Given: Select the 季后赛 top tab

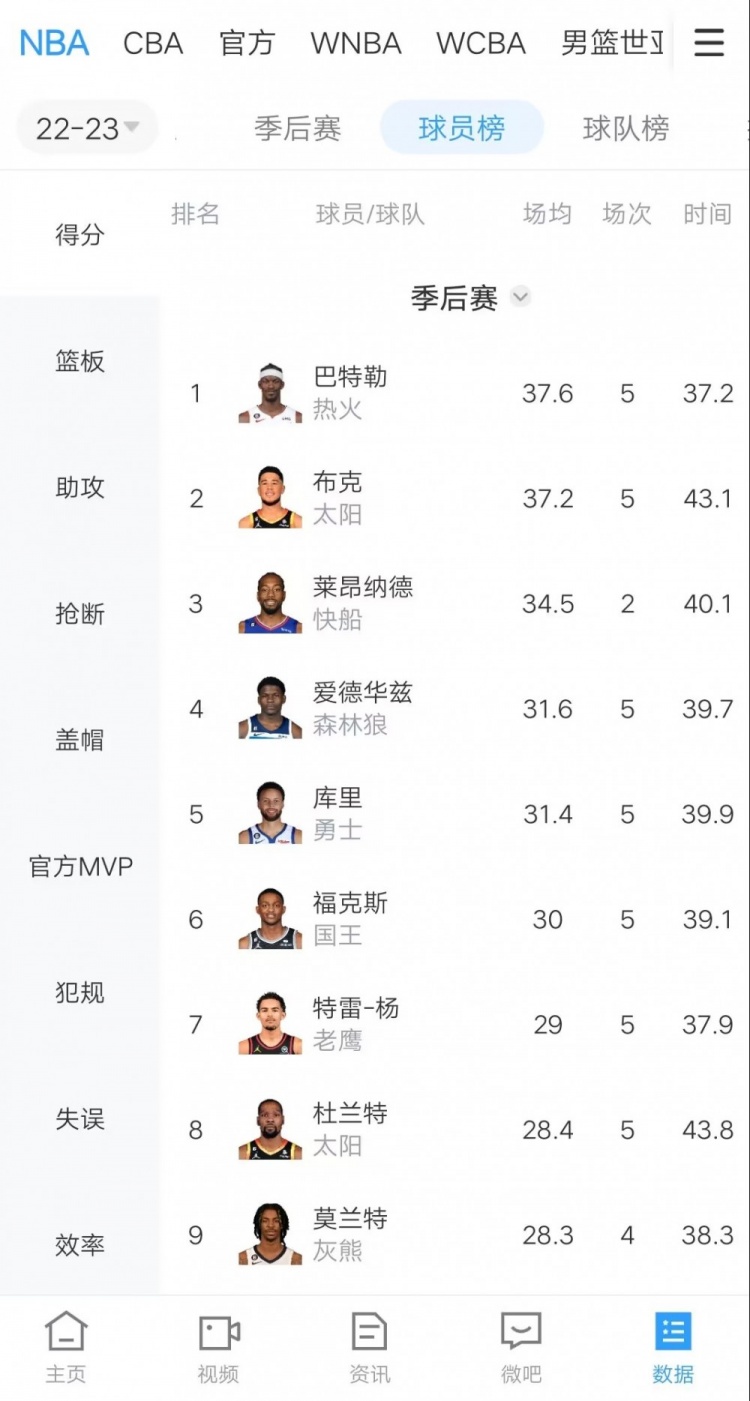Looking at the screenshot, I should [297, 128].
